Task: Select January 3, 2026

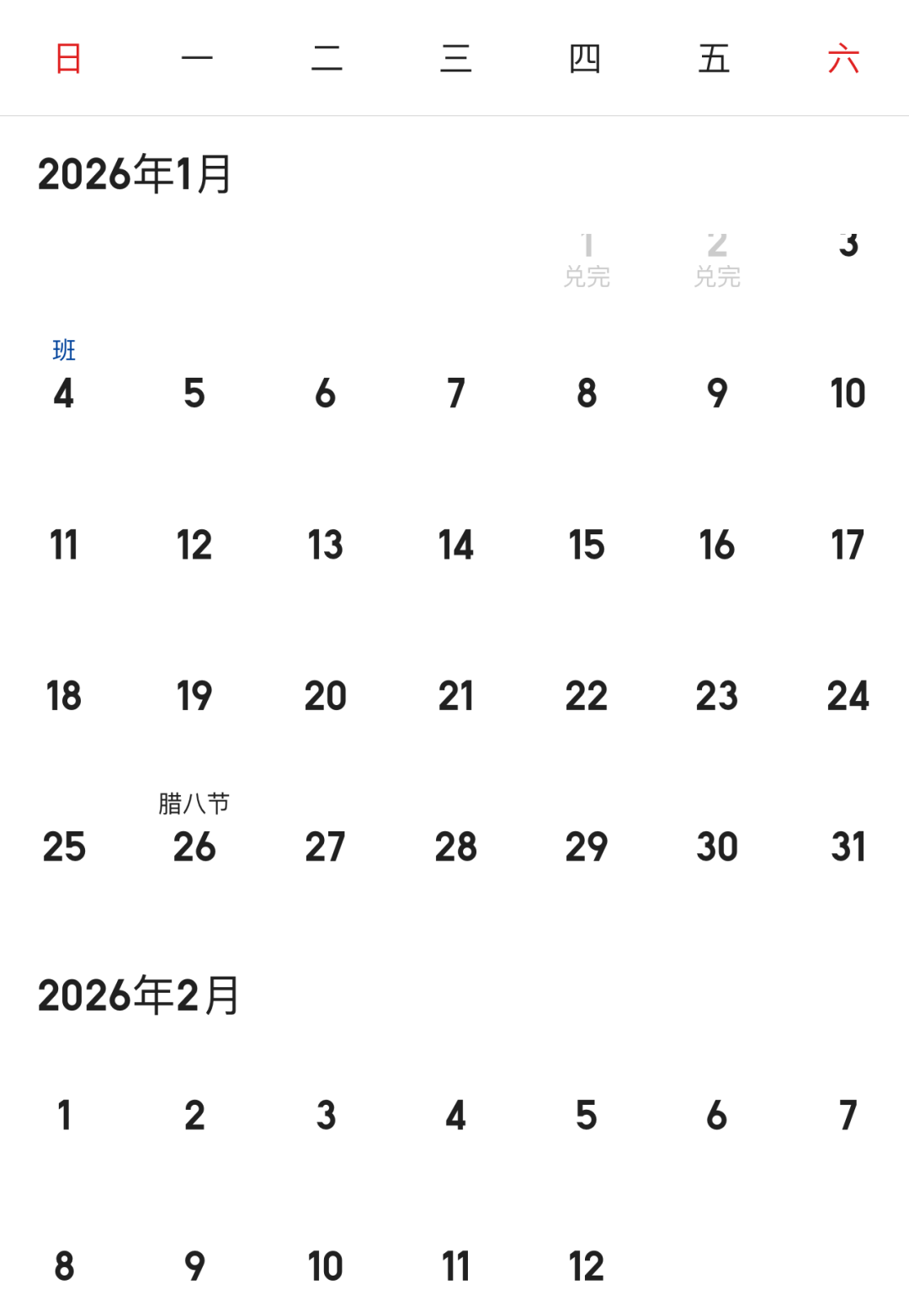Action: pos(848,246)
